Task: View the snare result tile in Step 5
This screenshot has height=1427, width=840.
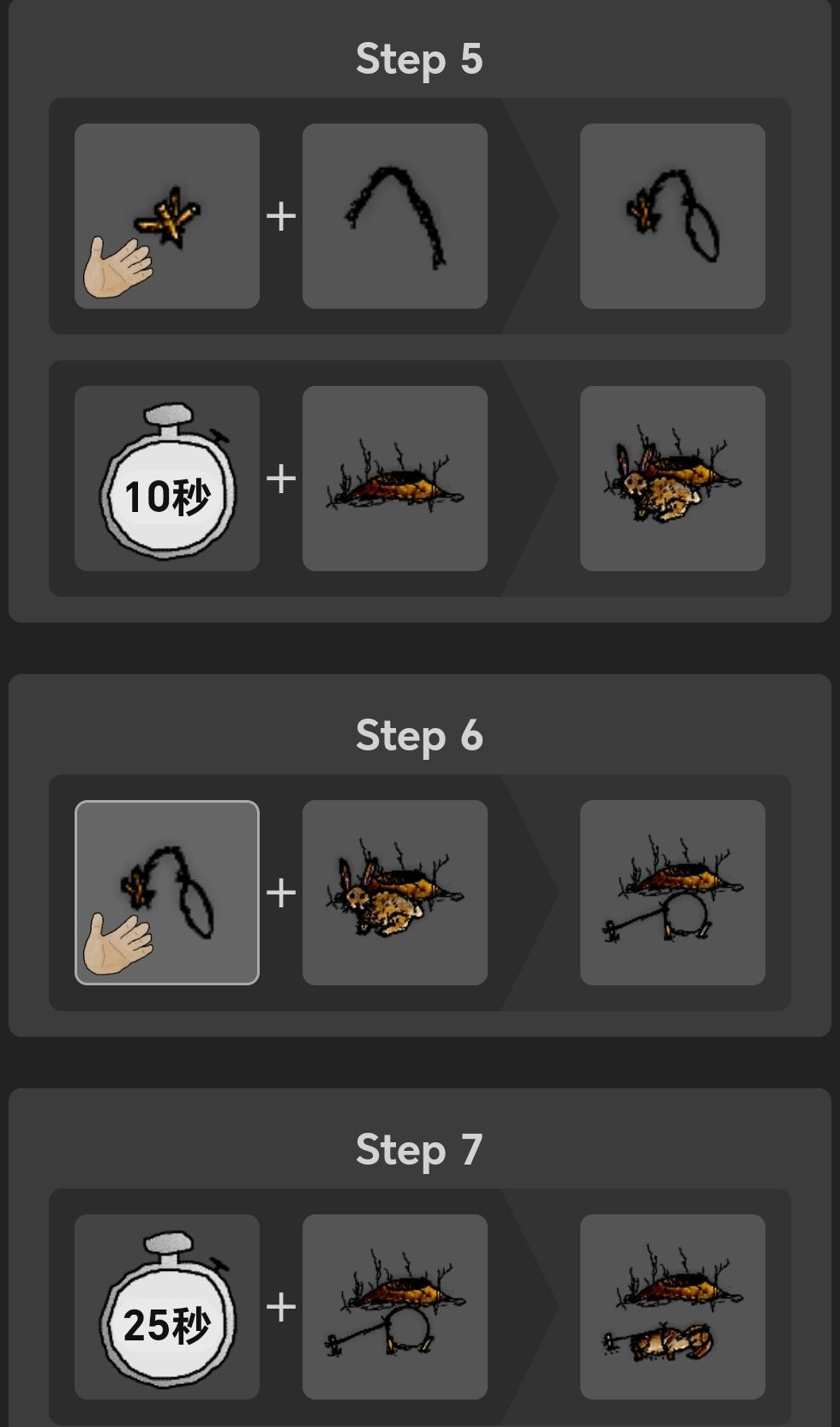Action: (673, 216)
